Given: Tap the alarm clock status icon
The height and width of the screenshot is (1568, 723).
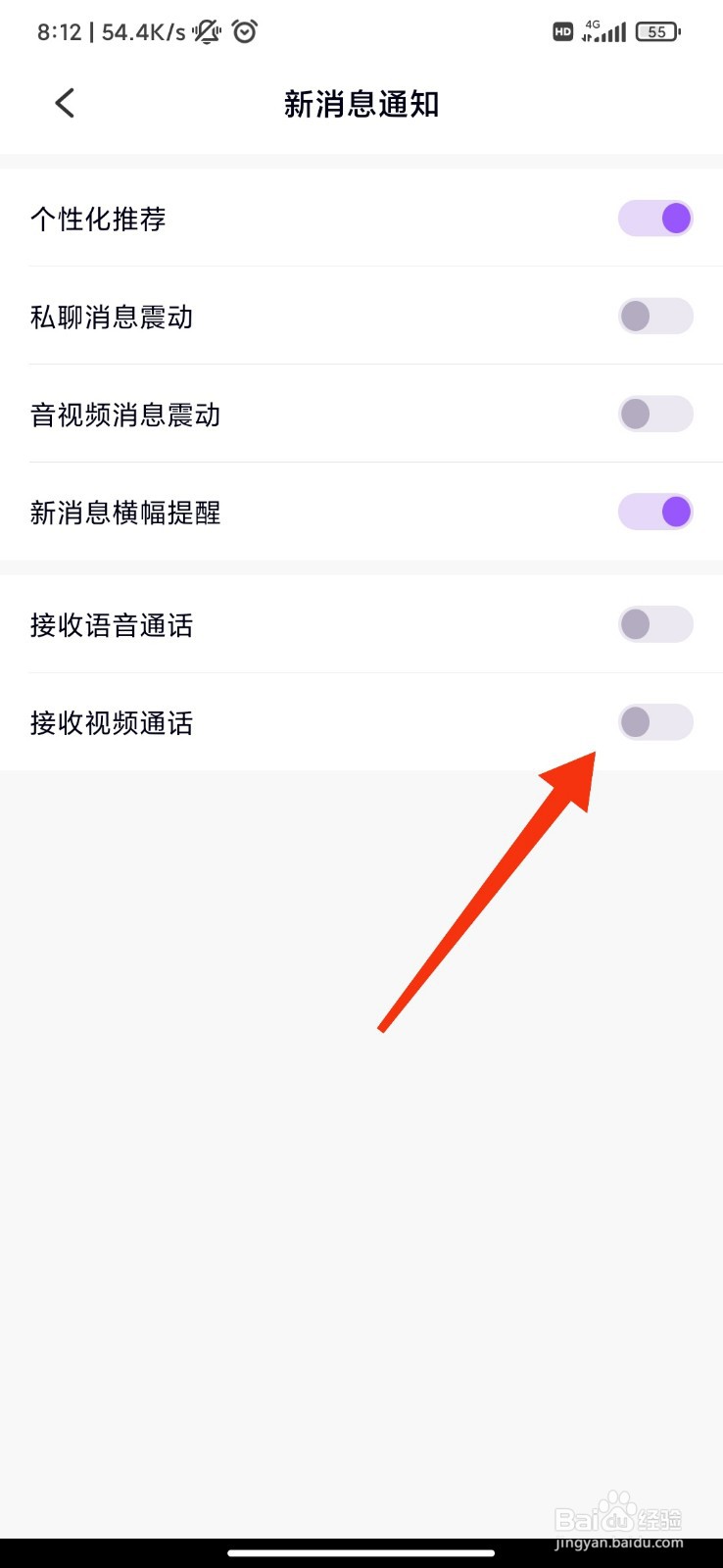Looking at the screenshot, I should (243, 30).
